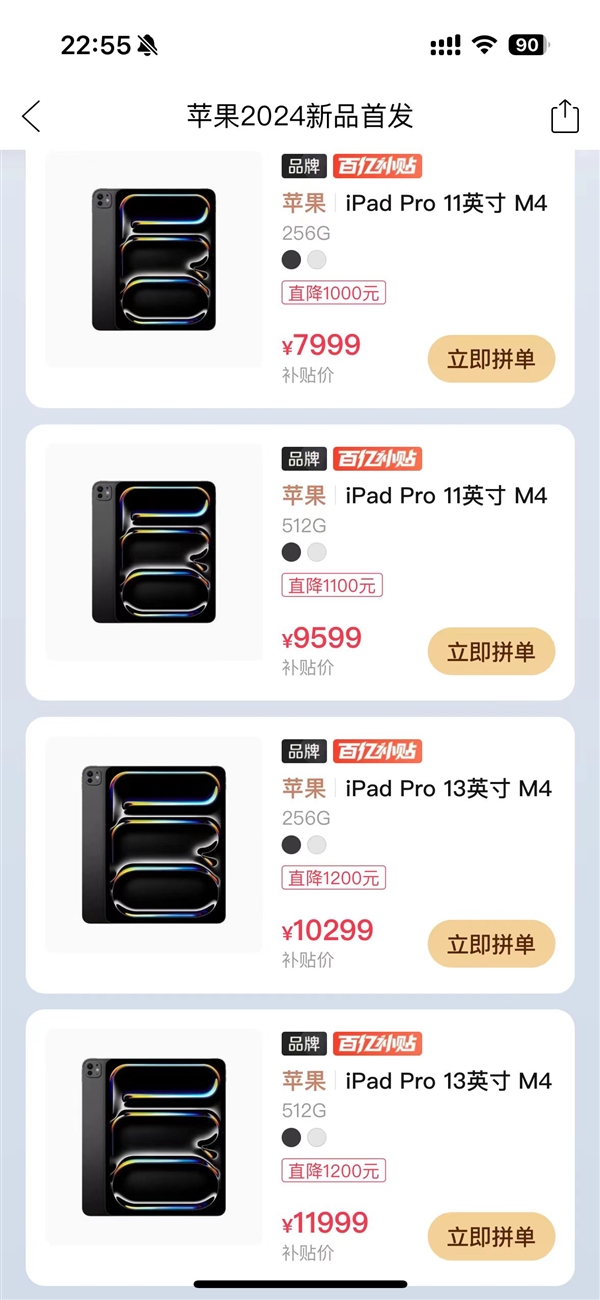Image resolution: width=600 pixels, height=1300 pixels.
Task: Go back with the top-left arrow
Action: tap(32, 116)
